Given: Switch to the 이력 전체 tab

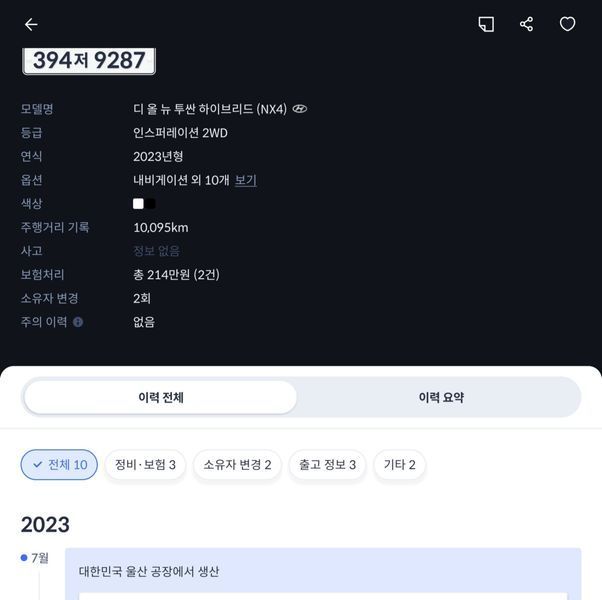Looking at the screenshot, I should click(x=160, y=397).
